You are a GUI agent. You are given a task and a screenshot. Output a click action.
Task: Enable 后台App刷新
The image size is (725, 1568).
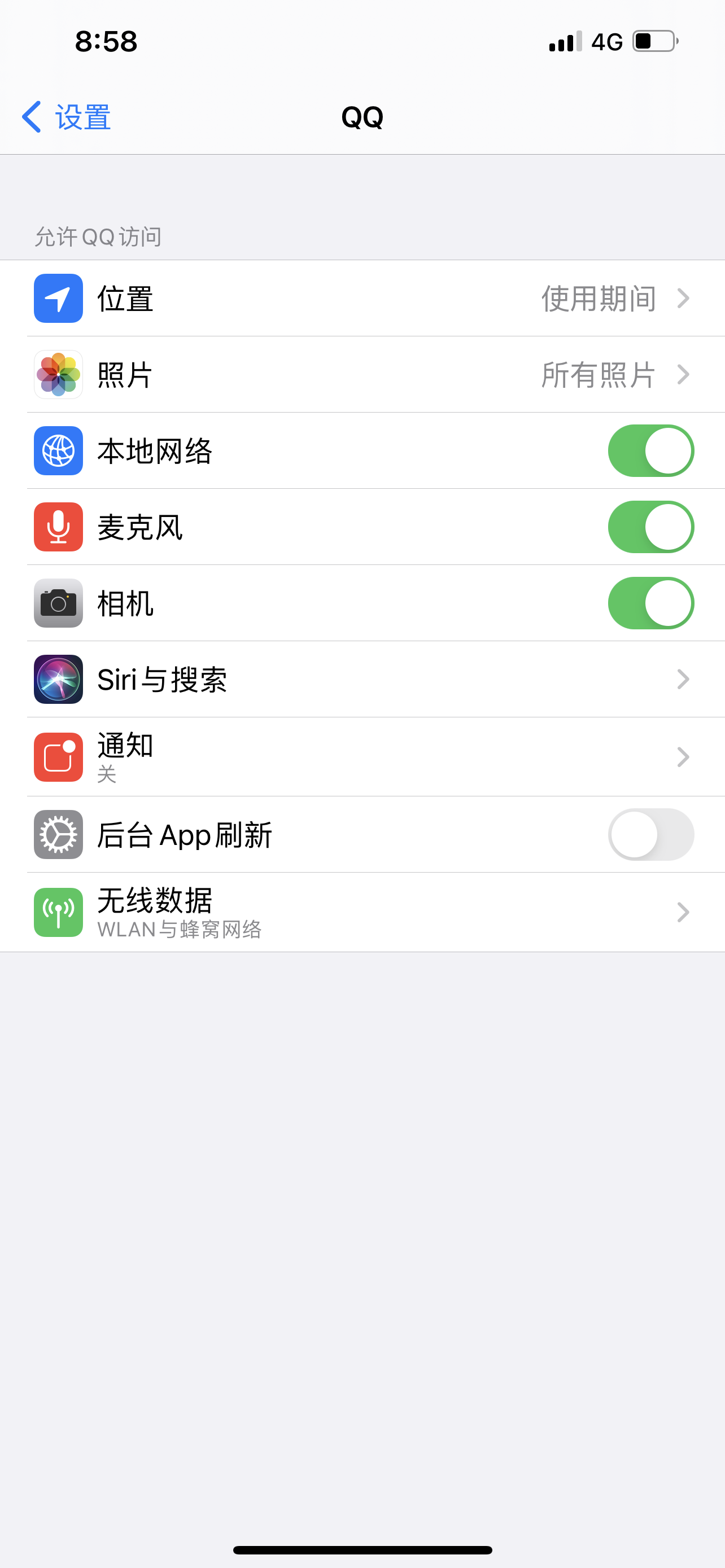[650, 835]
